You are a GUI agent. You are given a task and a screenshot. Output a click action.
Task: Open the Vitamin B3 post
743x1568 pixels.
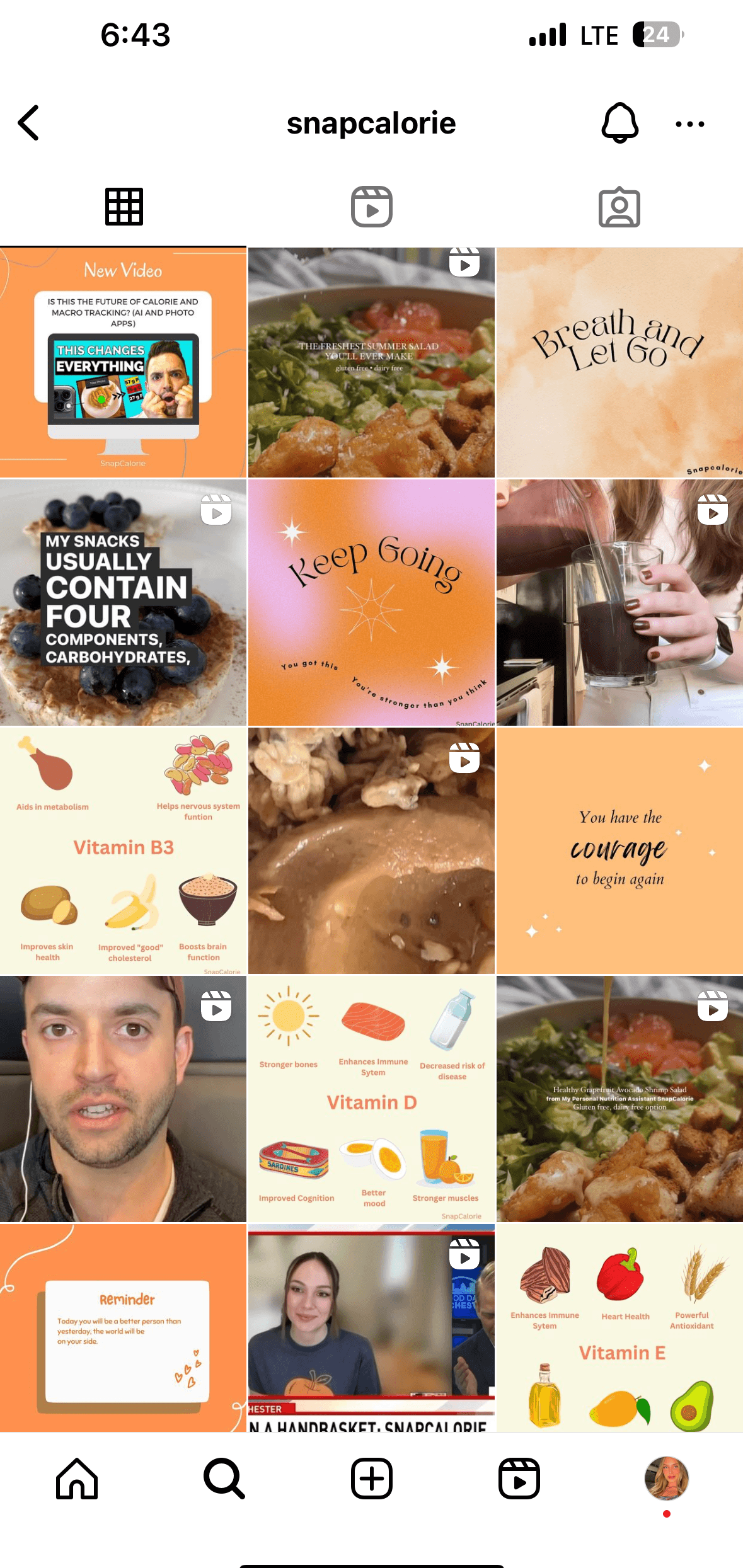[x=123, y=850]
